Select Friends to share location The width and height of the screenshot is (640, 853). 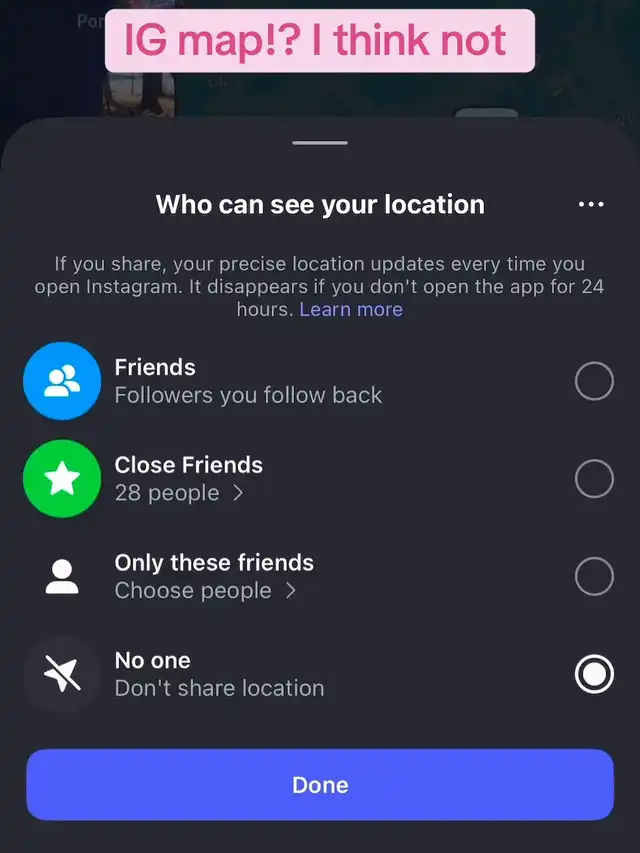click(x=594, y=381)
